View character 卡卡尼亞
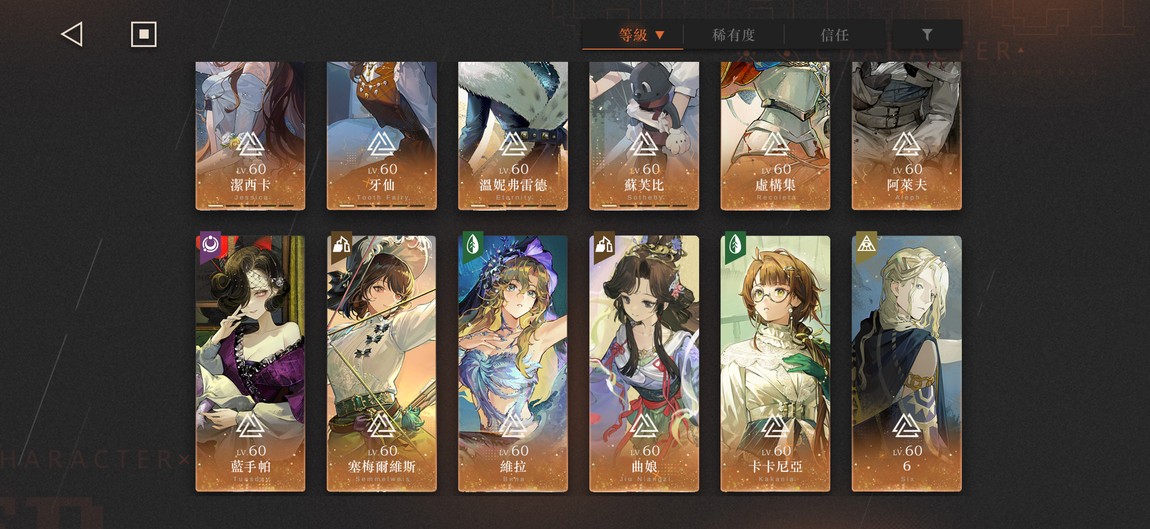Viewport: 1150px width, 529px height. (775, 363)
